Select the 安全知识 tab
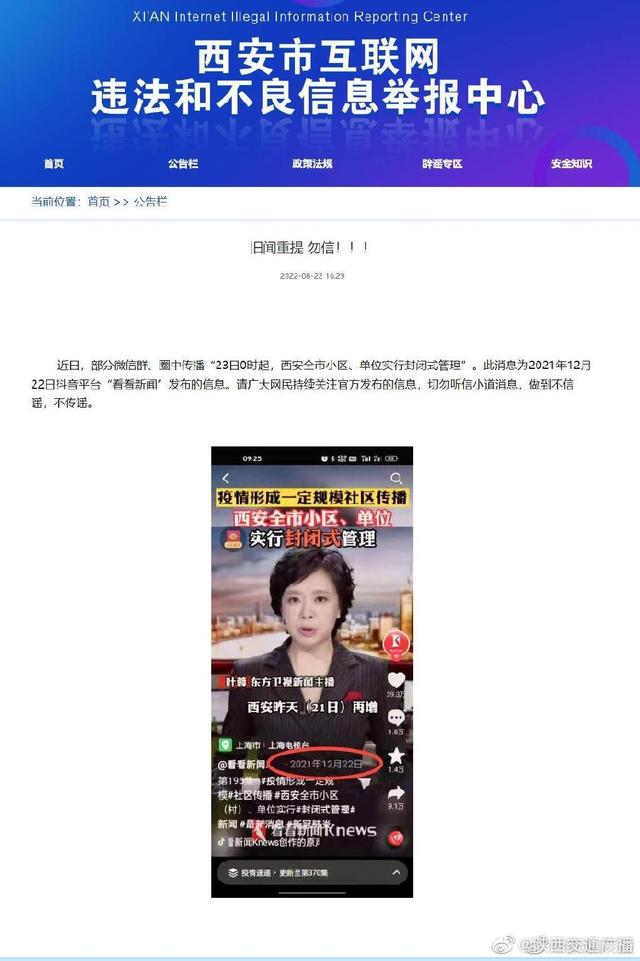The image size is (640, 961). (571, 164)
